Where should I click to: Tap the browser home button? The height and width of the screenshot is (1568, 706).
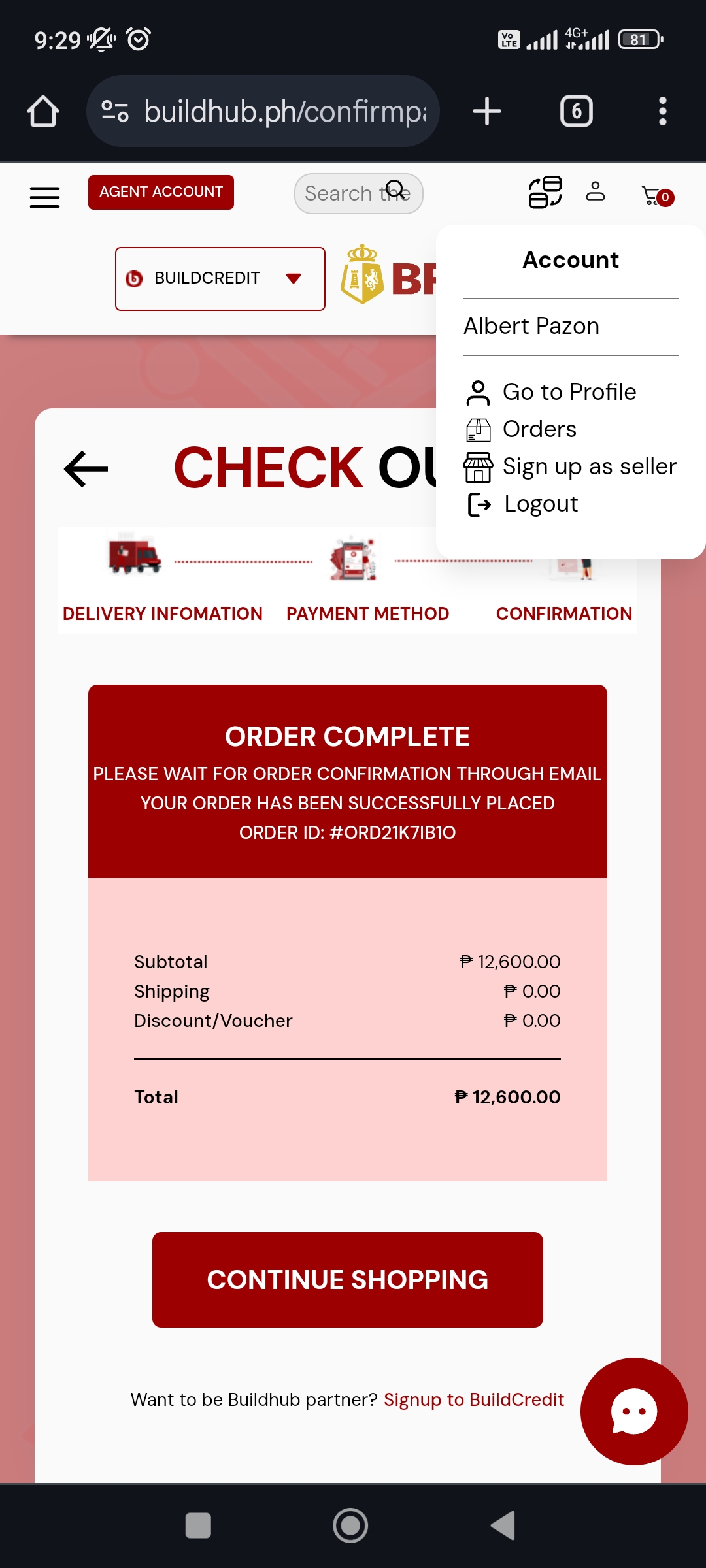click(43, 111)
